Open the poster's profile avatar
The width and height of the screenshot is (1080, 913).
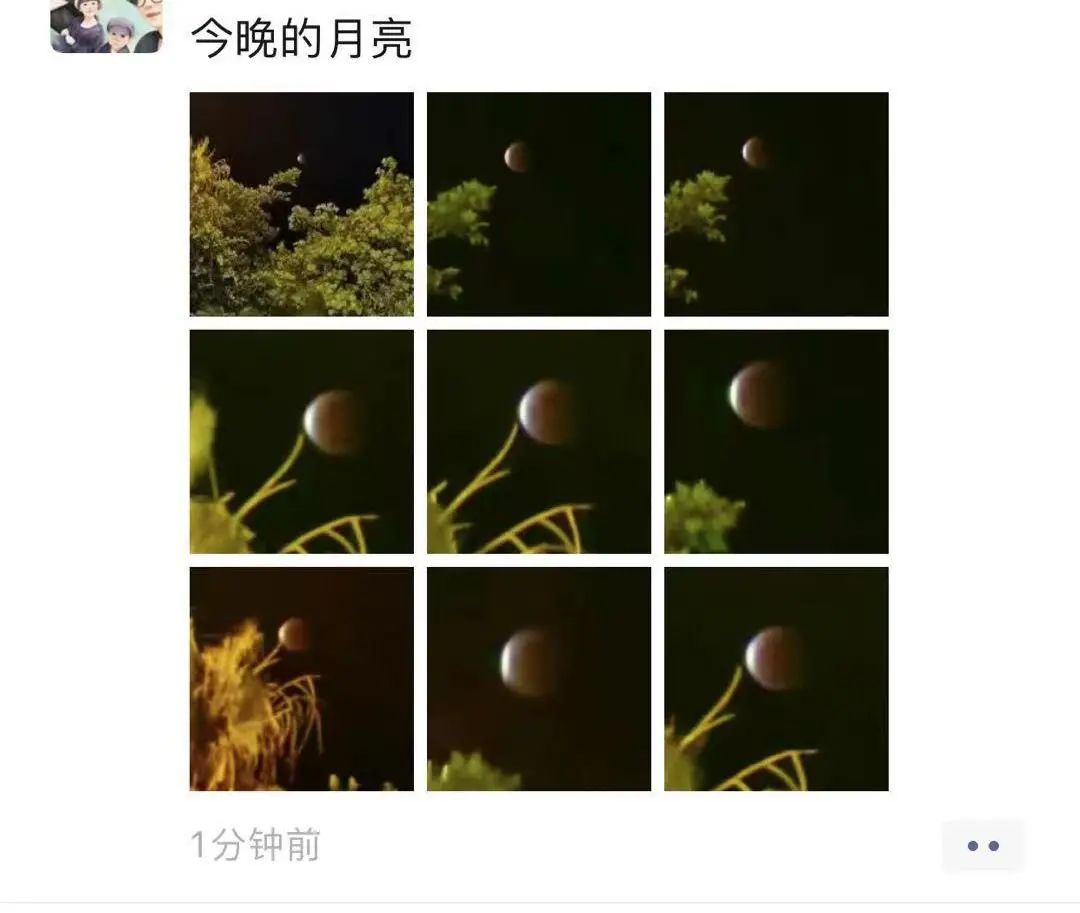[106, 25]
